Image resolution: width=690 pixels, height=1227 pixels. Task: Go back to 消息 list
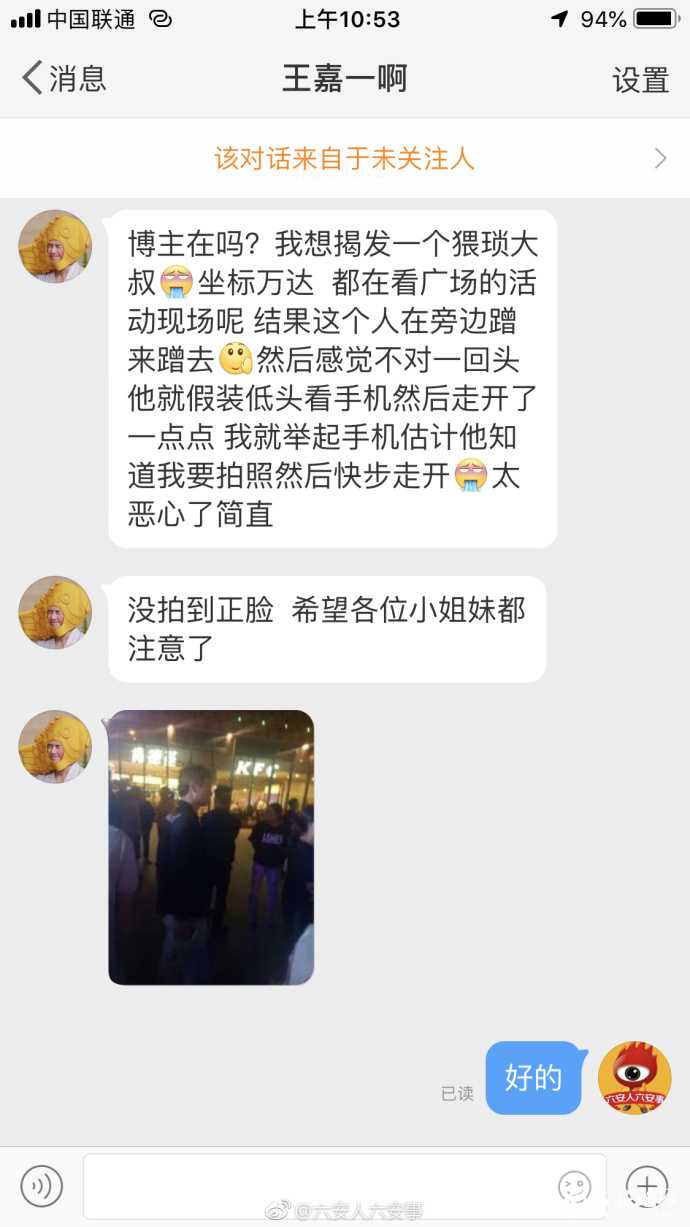pyautogui.click(x=64, y=78)
